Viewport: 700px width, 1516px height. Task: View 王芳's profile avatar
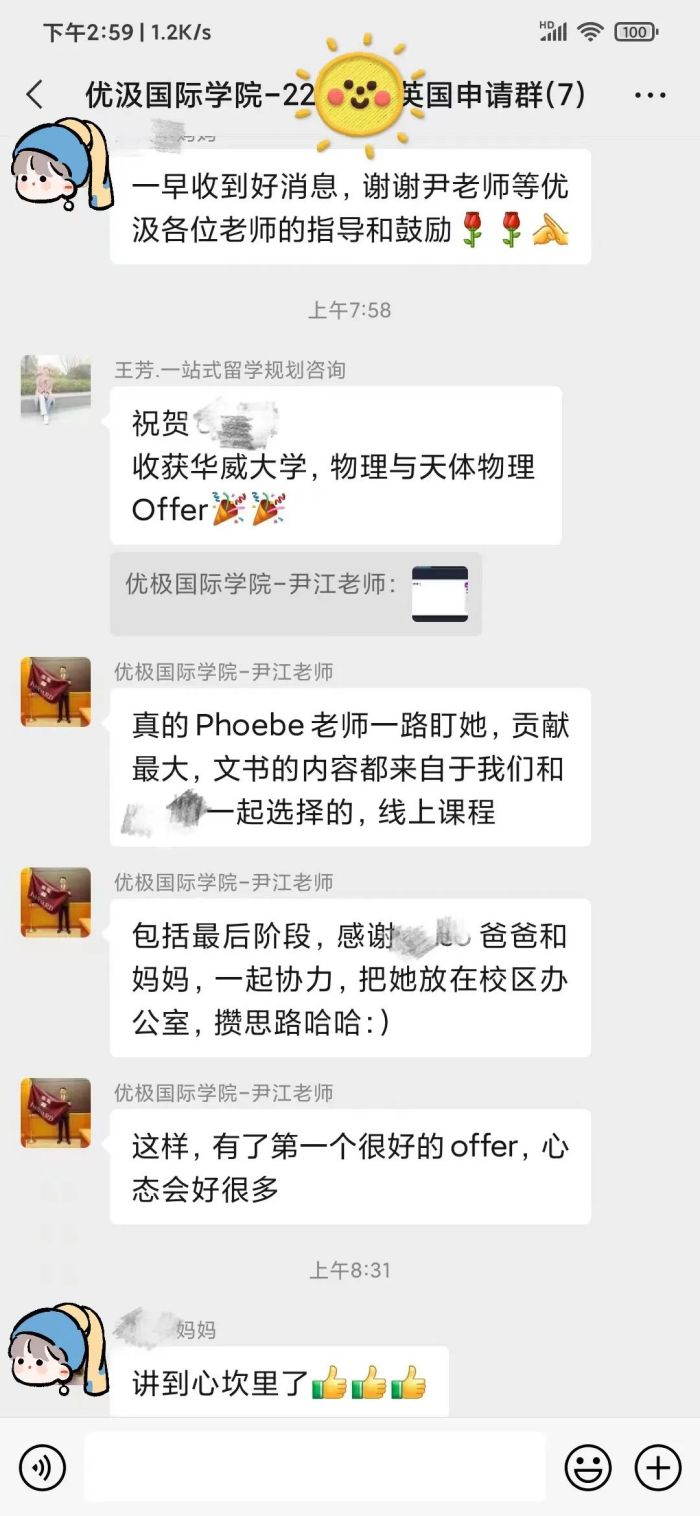(55, 388)
